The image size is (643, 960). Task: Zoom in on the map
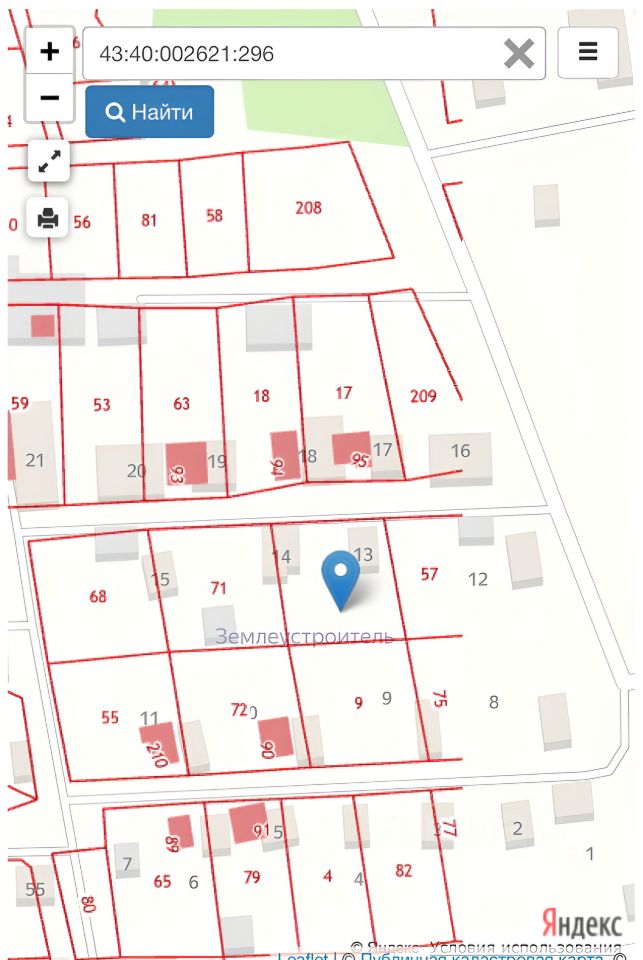(49, 50)
